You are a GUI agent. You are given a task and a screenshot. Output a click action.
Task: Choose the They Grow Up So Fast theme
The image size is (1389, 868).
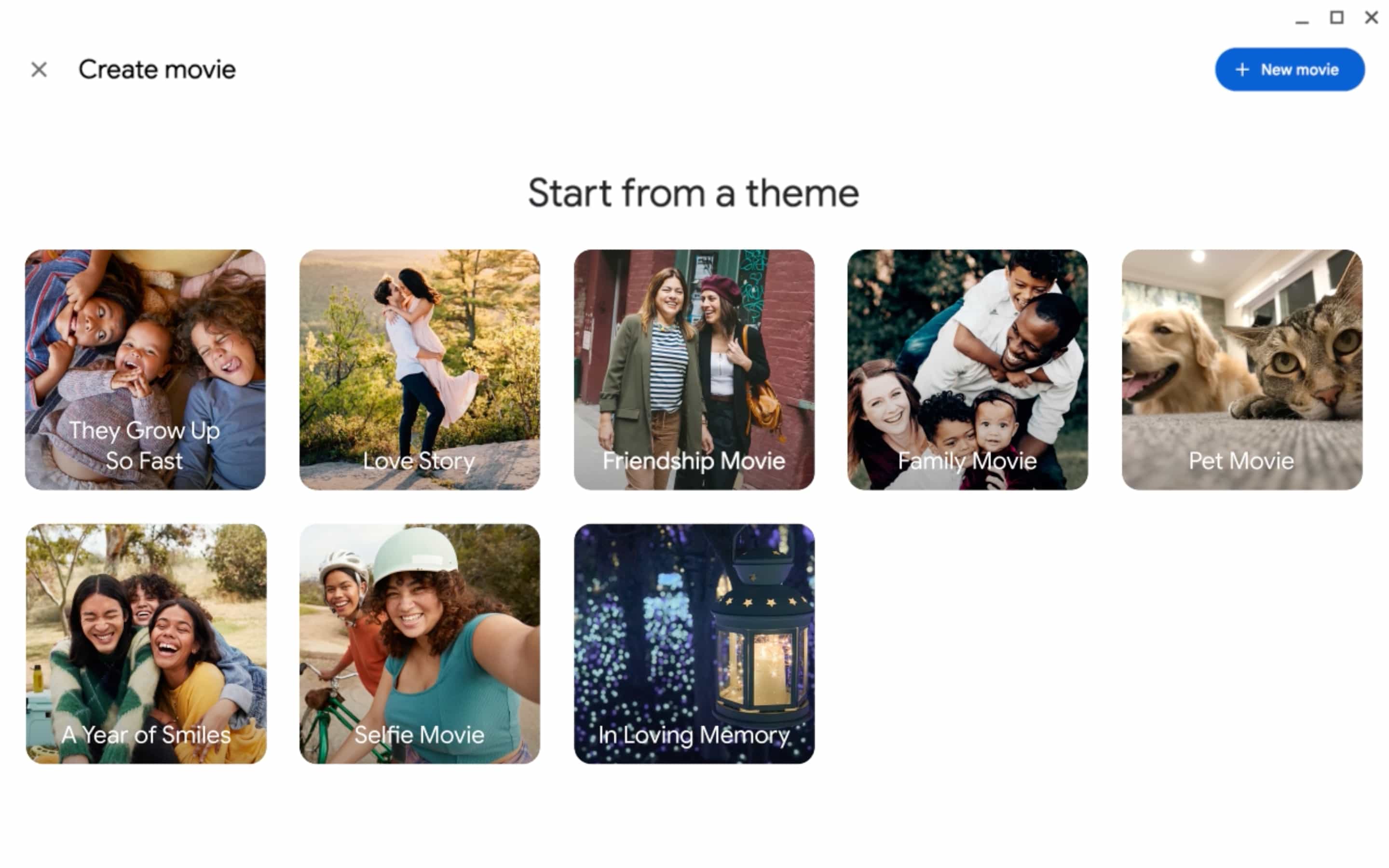(145, 369)
